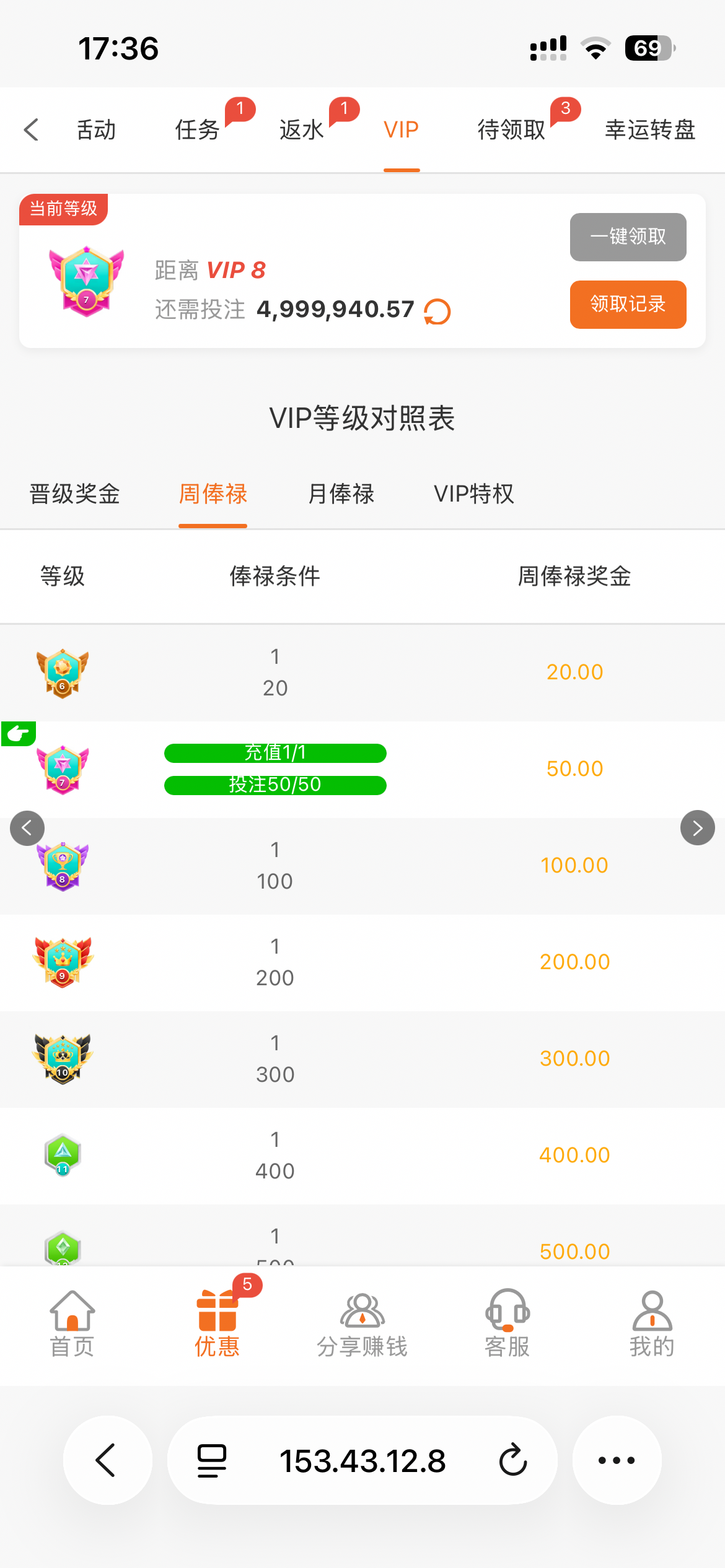
Task: Switch to the 活动 tab
Action: click(96, 130)
